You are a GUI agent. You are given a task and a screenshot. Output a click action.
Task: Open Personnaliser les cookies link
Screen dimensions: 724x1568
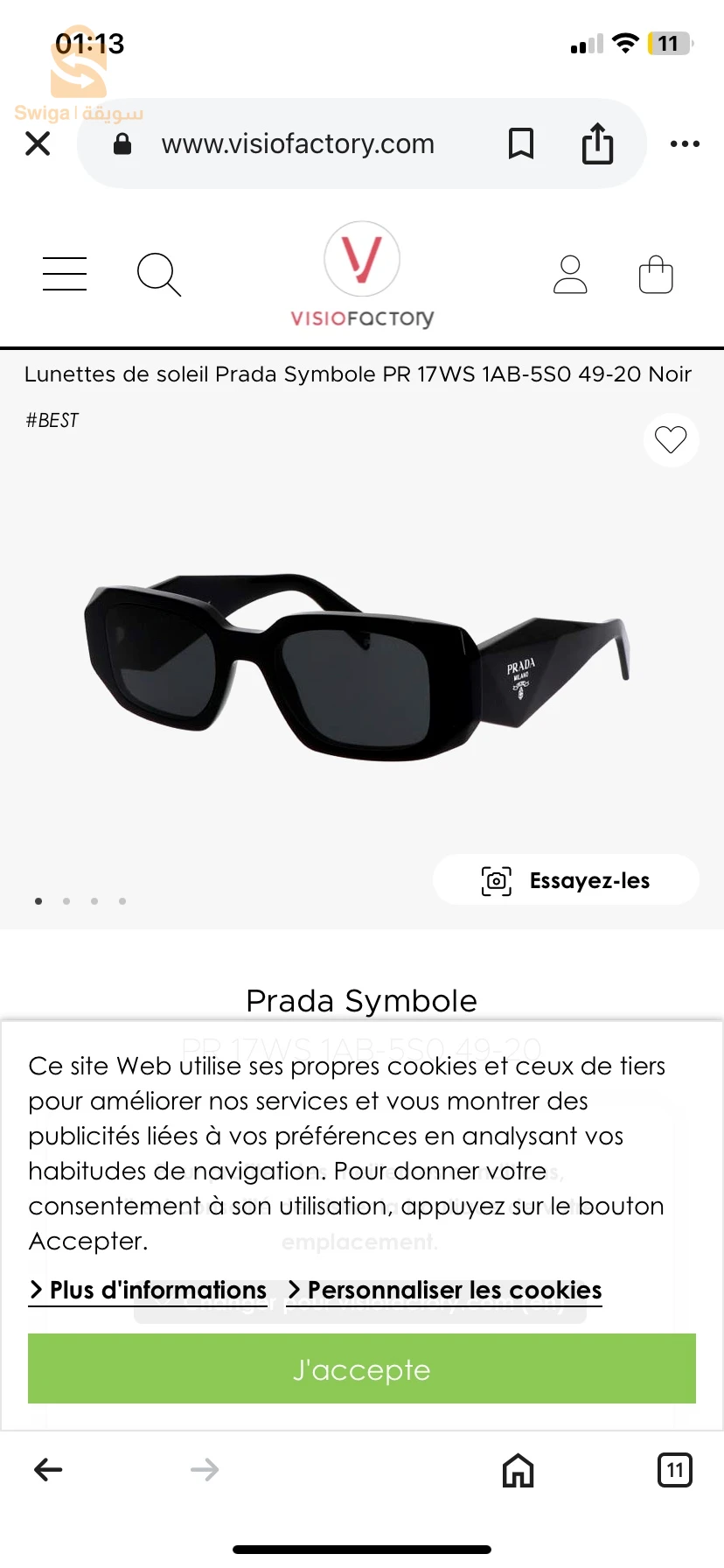[x=445, y=1291]
